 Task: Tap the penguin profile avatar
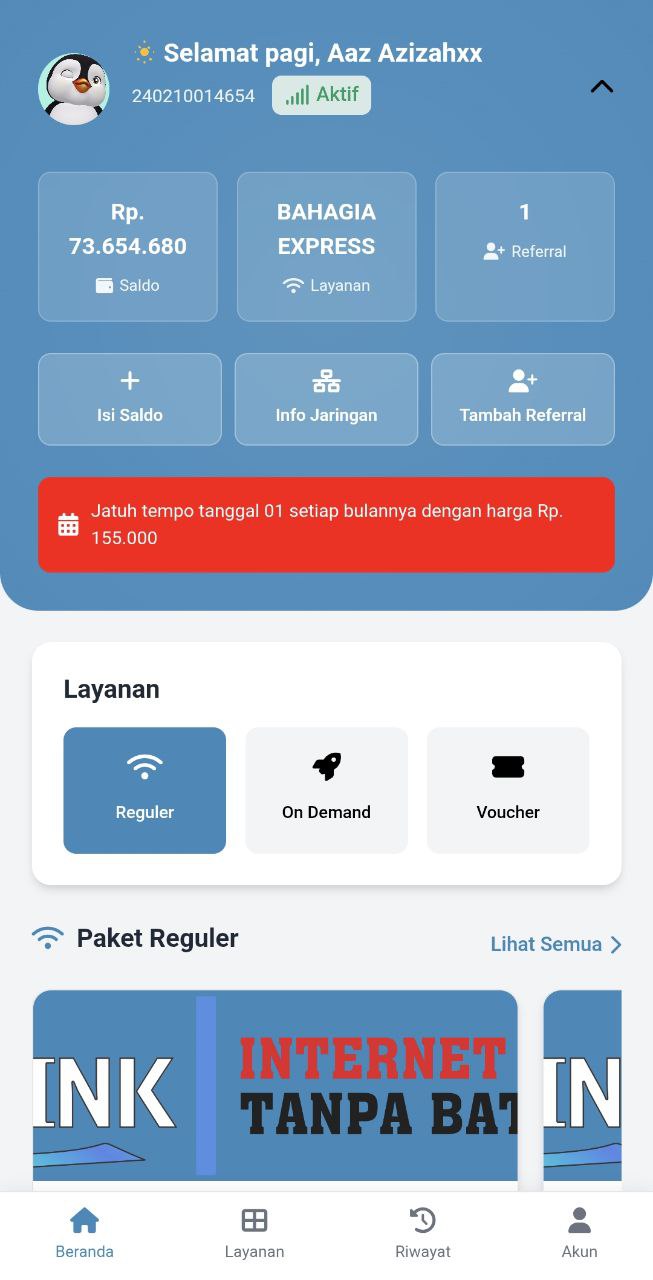74,90
